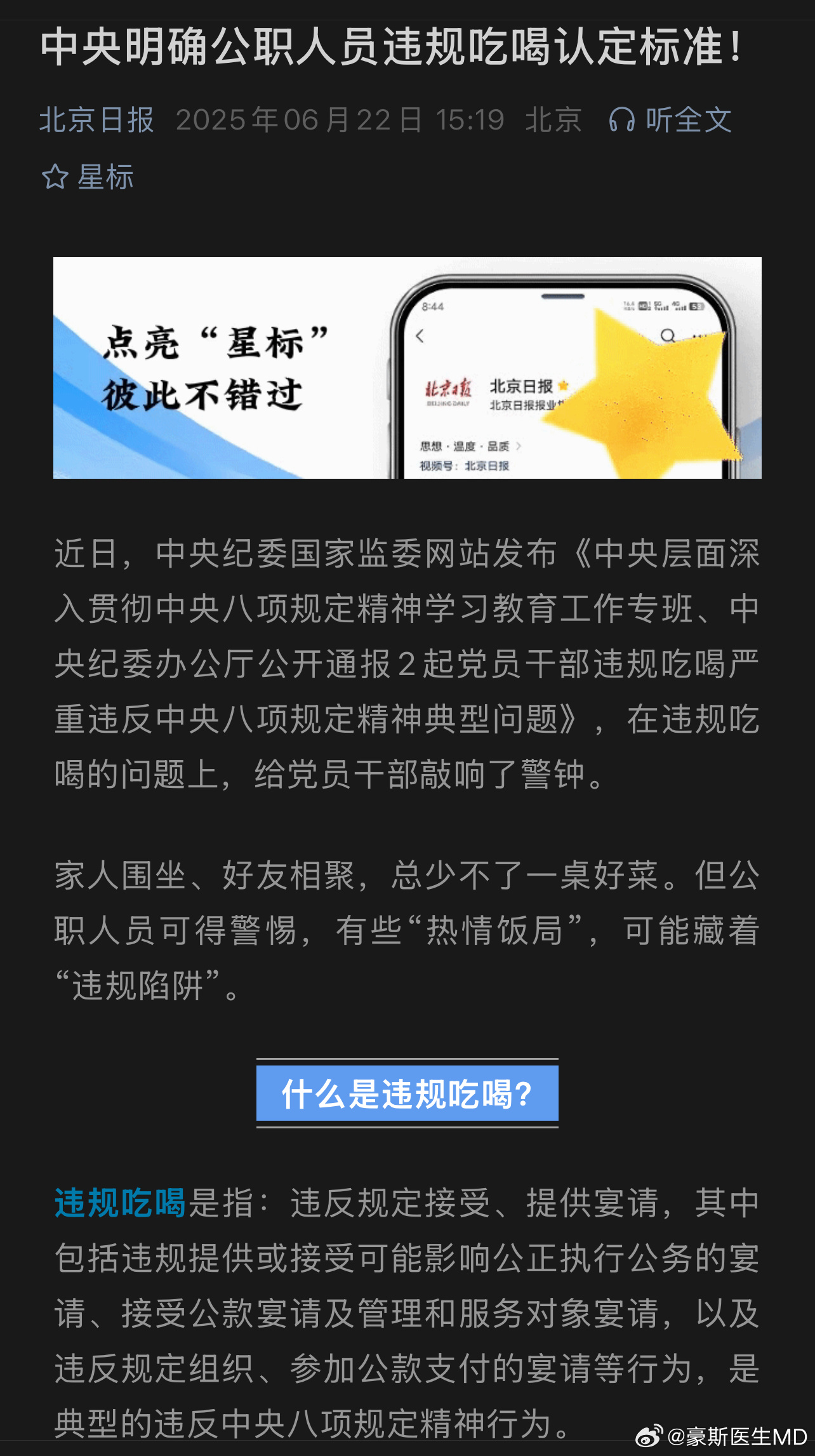Open the 北京日报 account link
This screenshot has width=815, height=1456.
tap(96, 120)
